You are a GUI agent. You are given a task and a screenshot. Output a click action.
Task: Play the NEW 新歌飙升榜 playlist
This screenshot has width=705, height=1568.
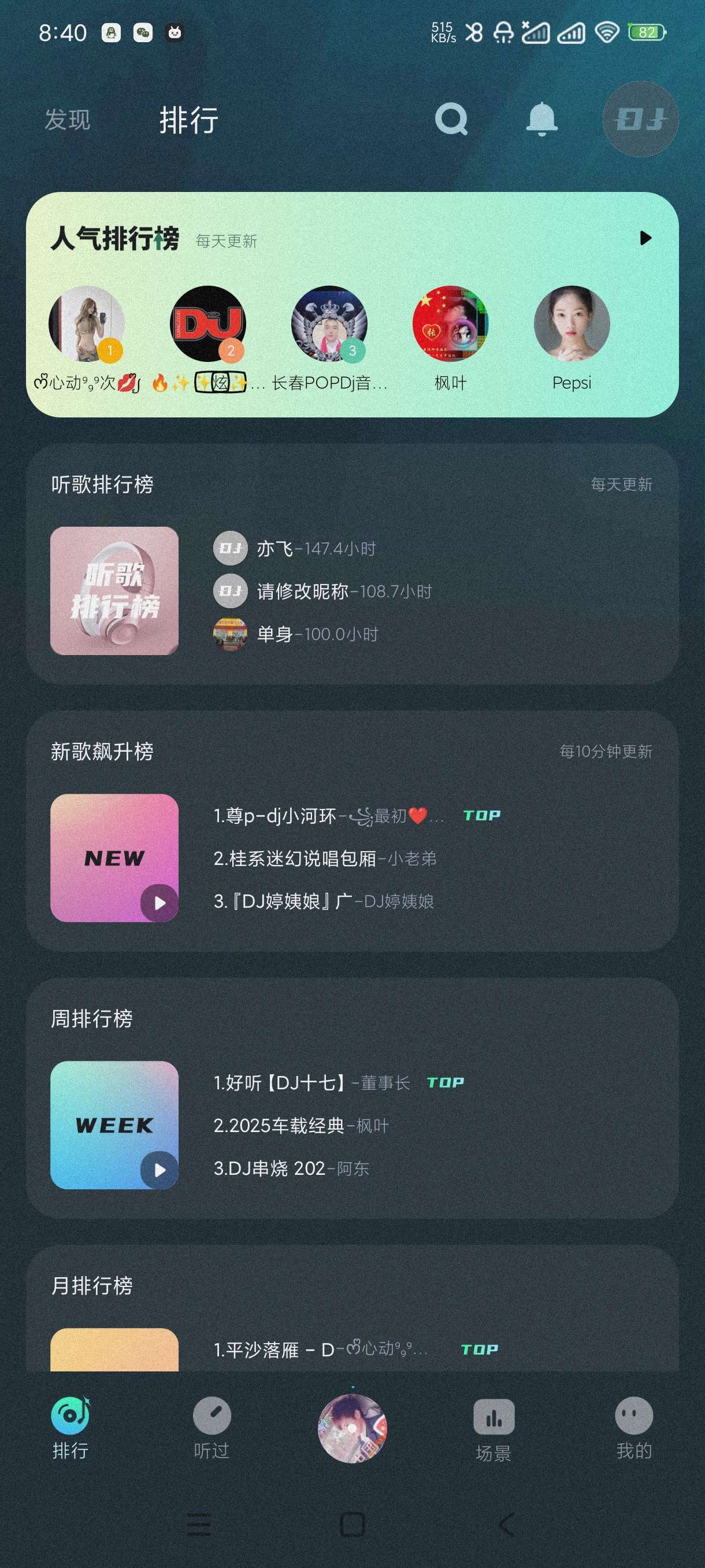click(159, 903)
